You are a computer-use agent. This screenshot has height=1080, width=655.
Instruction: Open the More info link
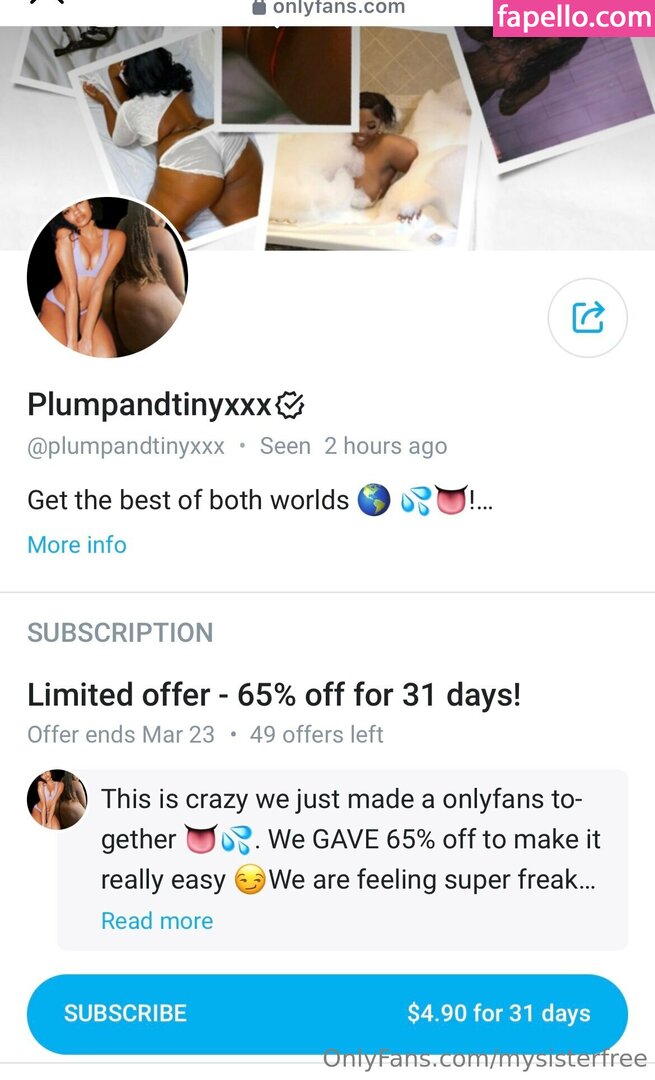[x=77, y=545]
